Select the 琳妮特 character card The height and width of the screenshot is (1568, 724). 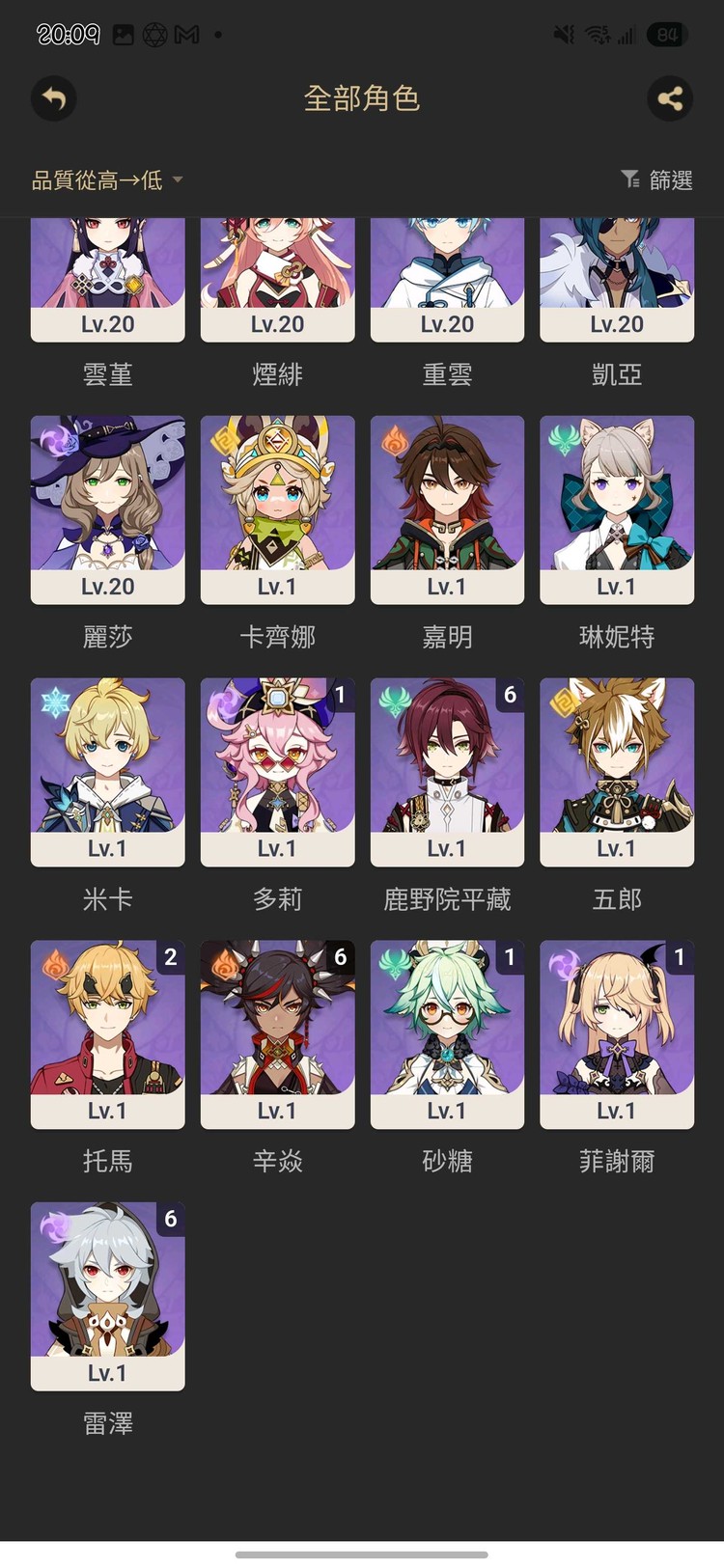pyautogui.click(x=616, y=509)
